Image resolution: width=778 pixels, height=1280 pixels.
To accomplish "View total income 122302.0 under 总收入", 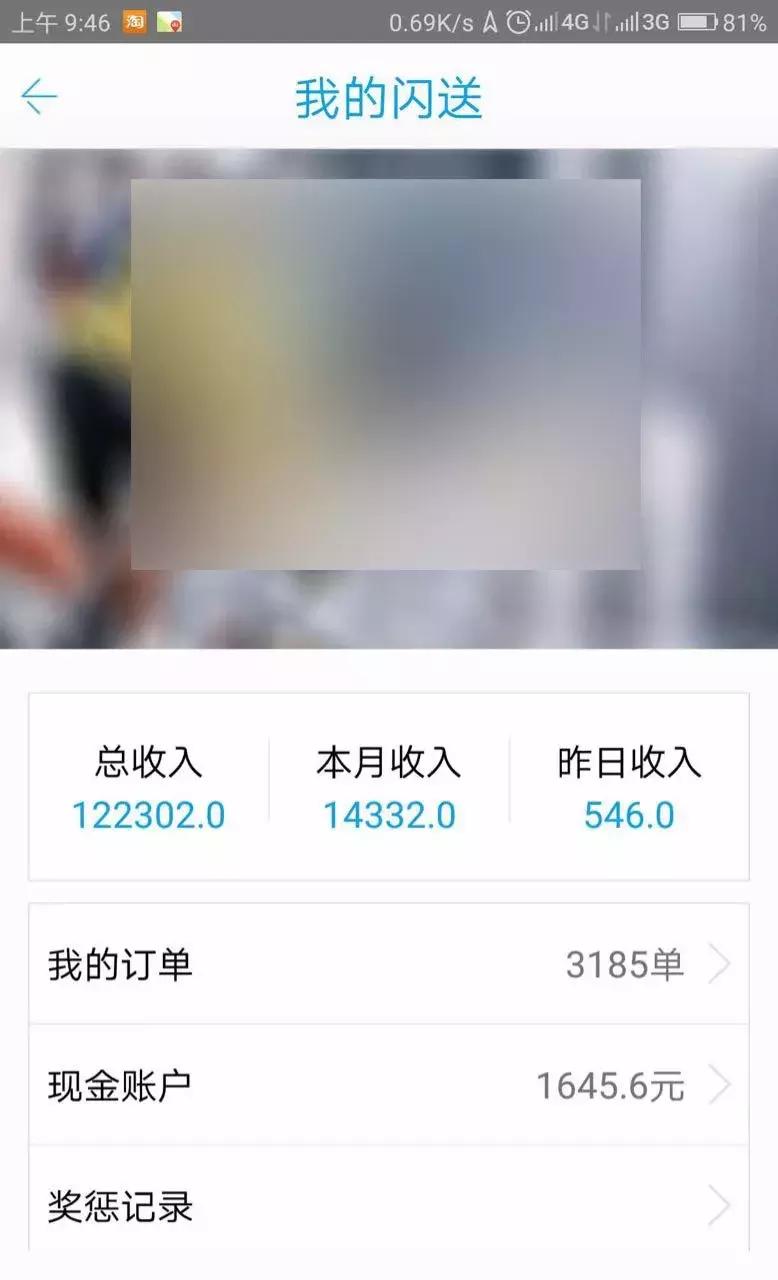I will pos(150,814).
